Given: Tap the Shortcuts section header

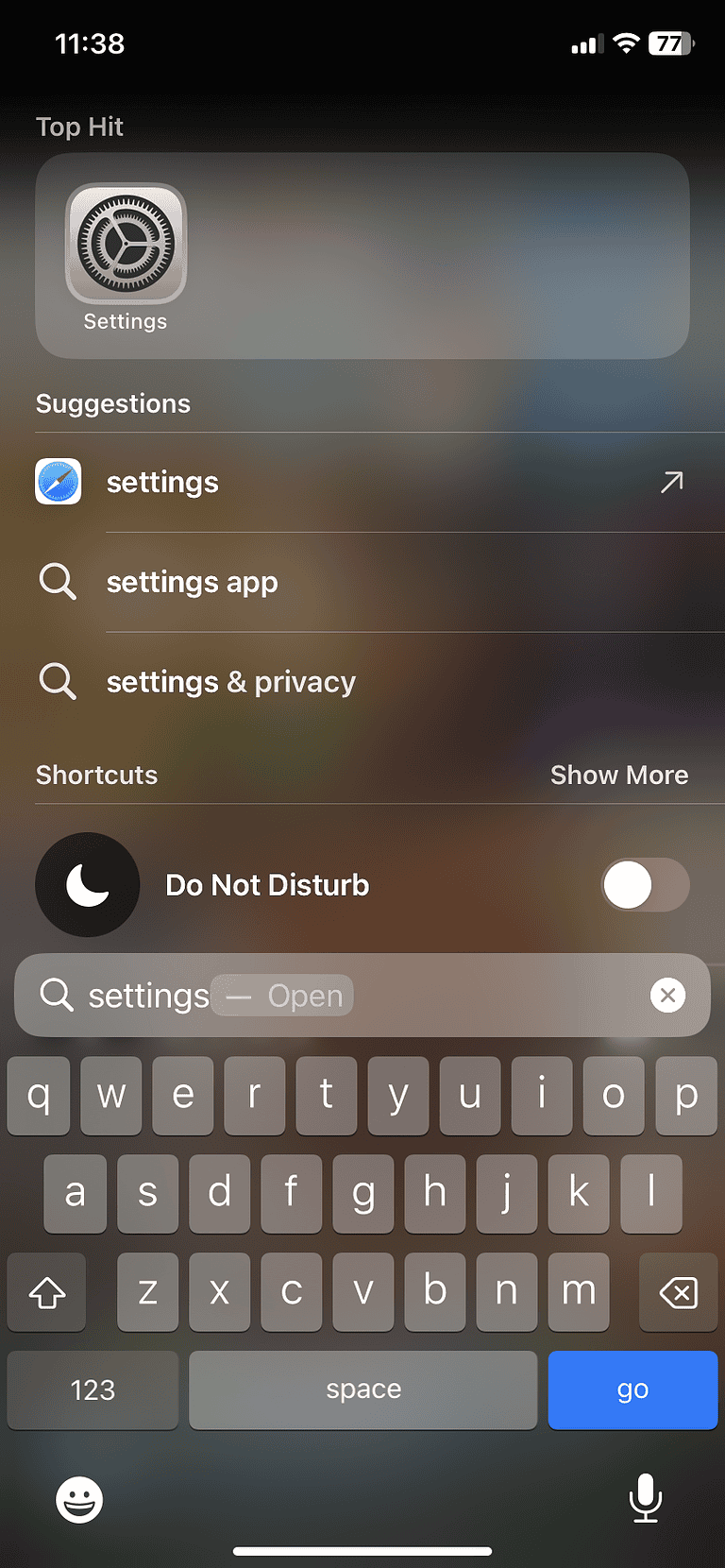Looking at the screenshot, I should 96,775.
